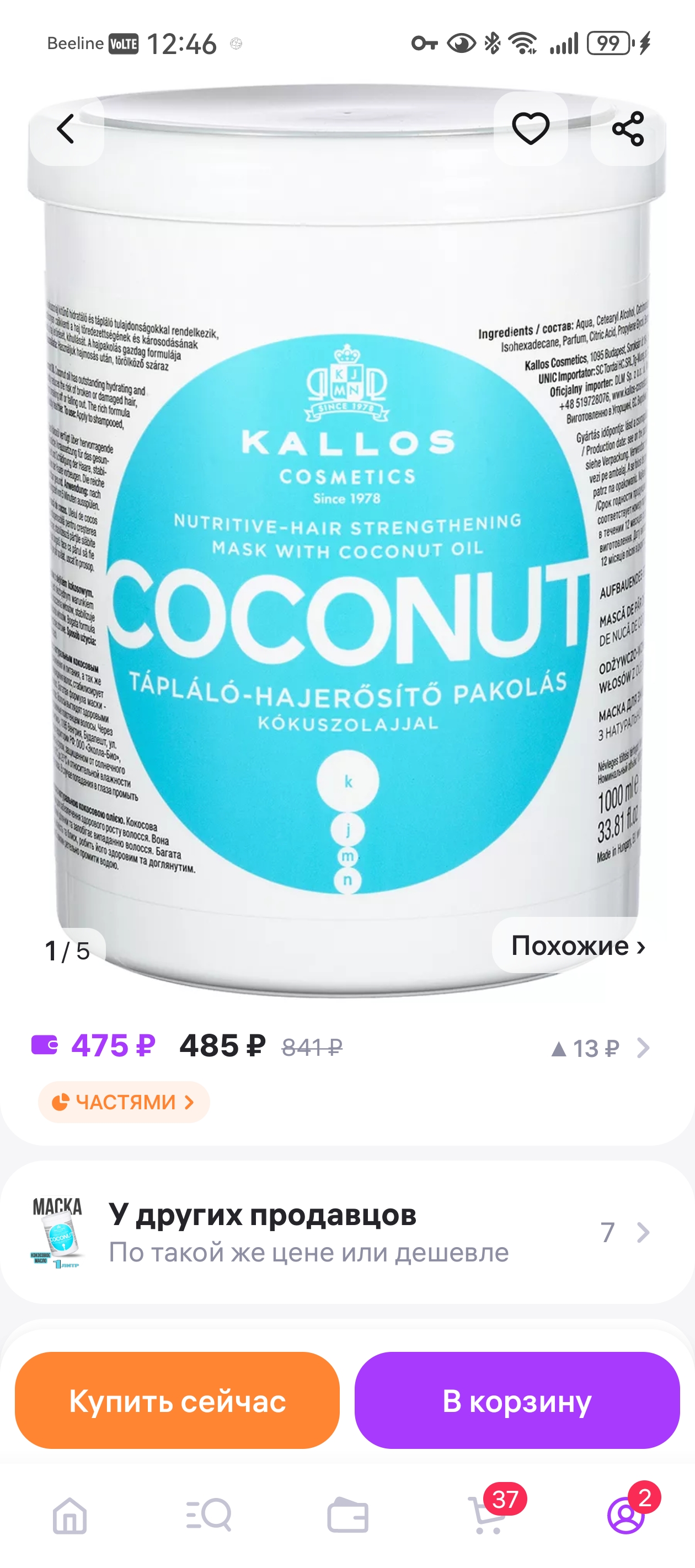Screen dimensions: 695x1568
Task: Add item with В корзину button
Action: pos(516,1400)
